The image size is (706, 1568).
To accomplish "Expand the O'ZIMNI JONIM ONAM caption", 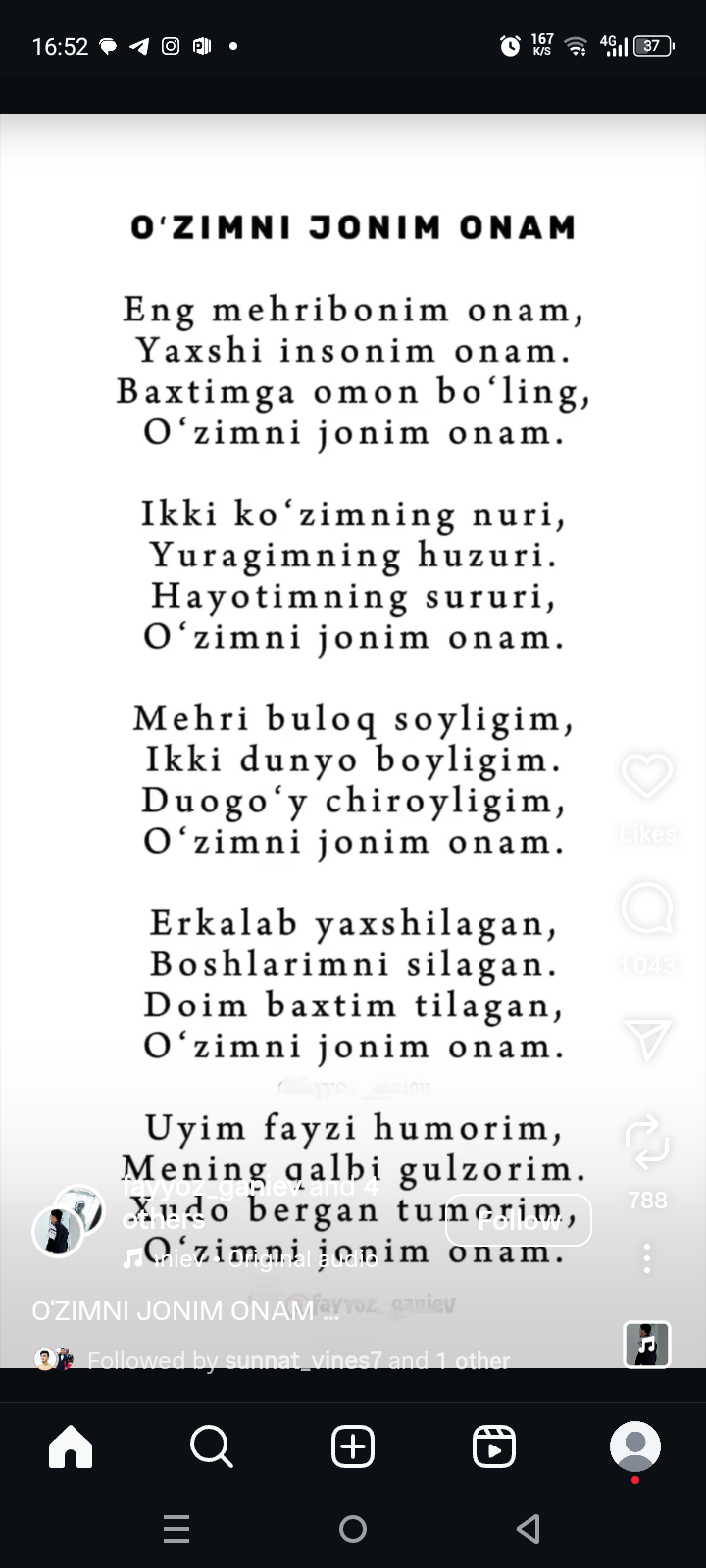I will [185, 1311].
